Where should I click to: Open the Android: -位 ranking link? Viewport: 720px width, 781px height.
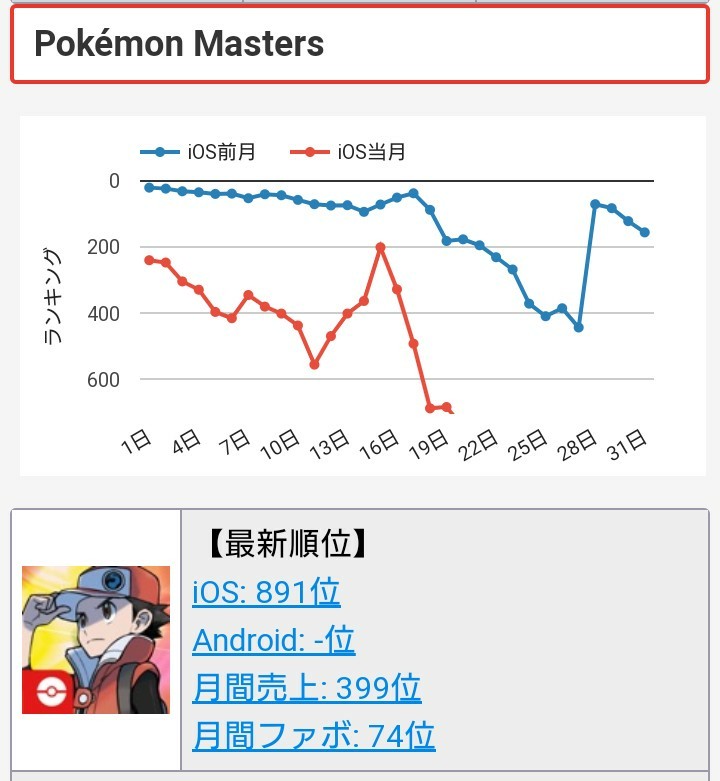point(273,640)
